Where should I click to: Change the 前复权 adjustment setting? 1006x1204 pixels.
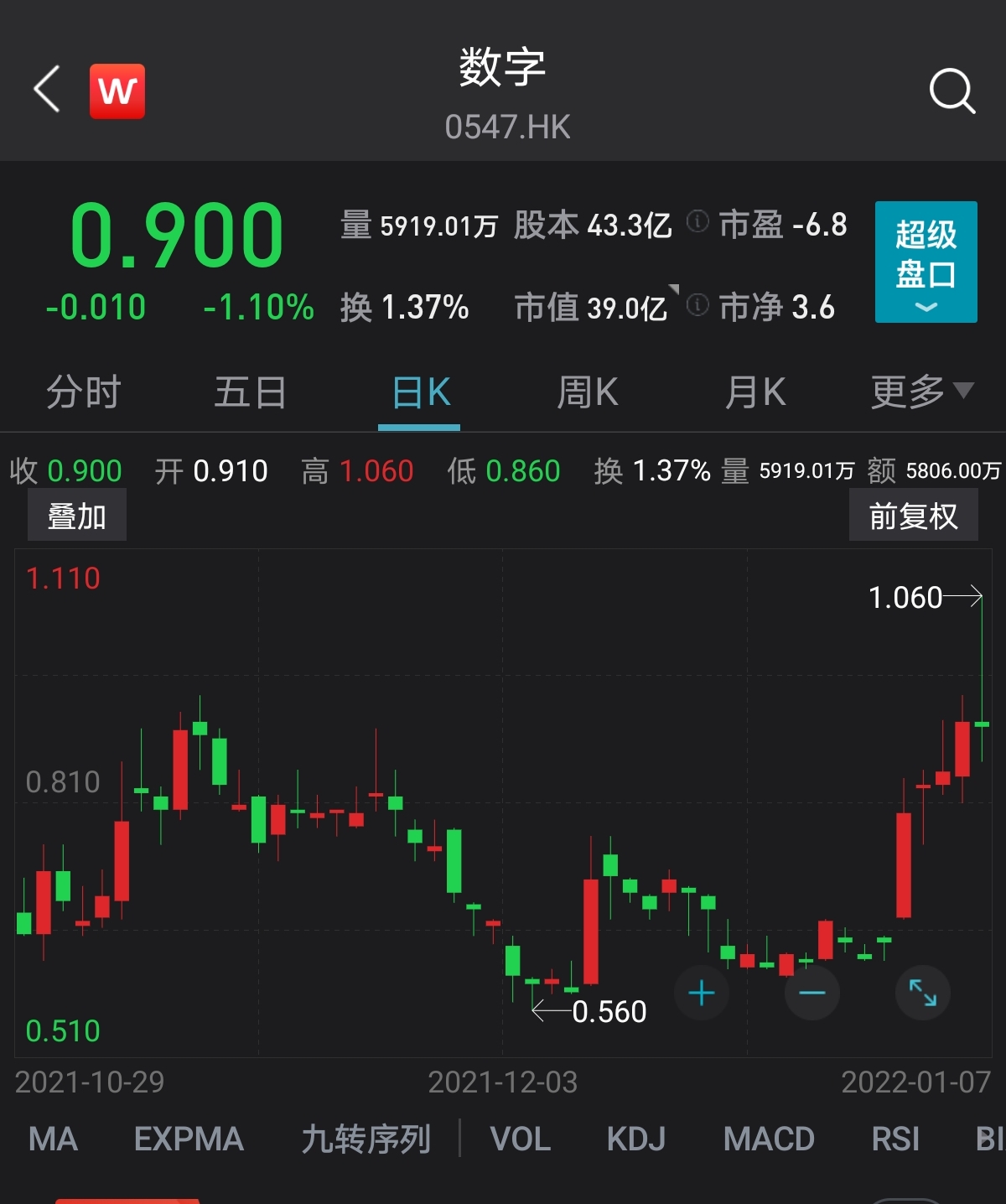(913, 516)
